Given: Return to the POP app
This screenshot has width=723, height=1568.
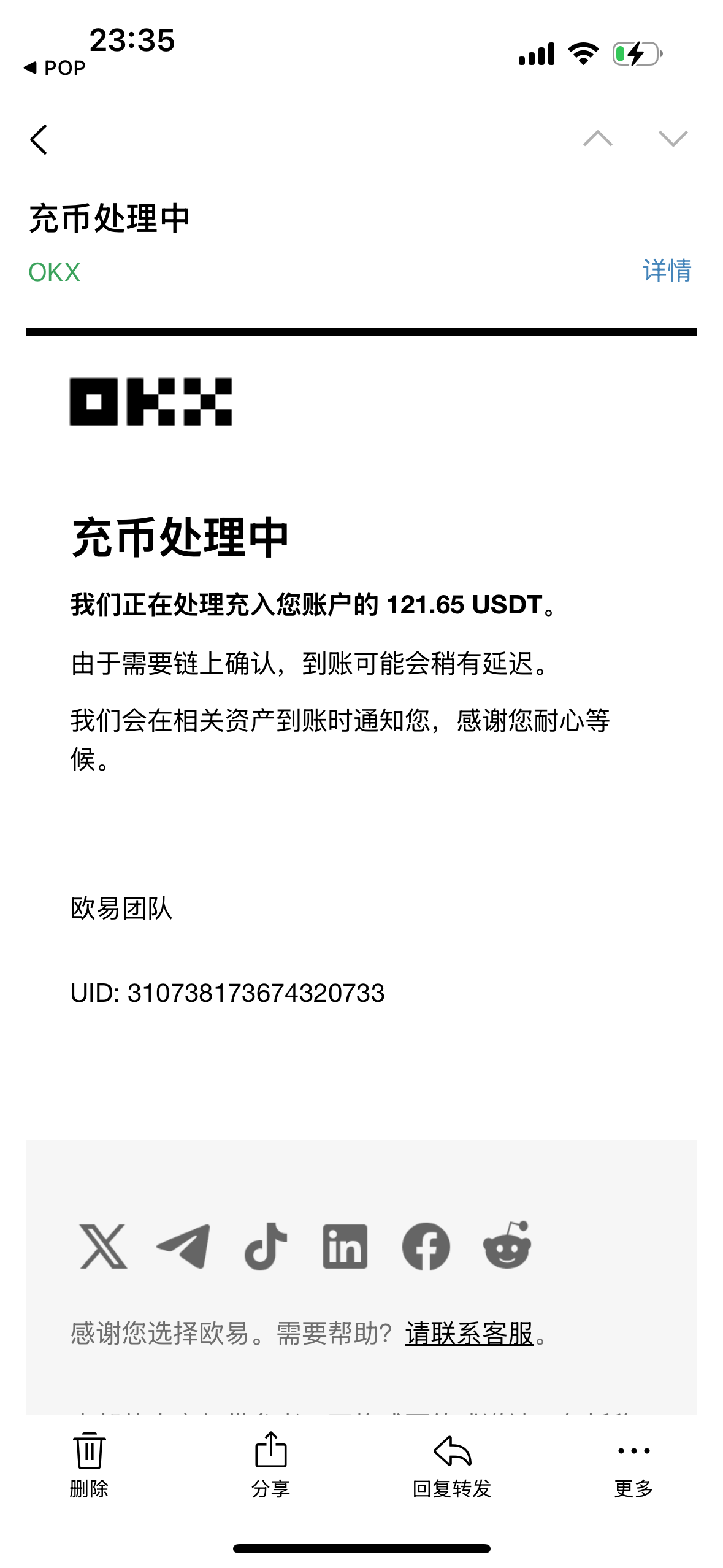Looking at the screenshot, I should [x=55, y=67].
